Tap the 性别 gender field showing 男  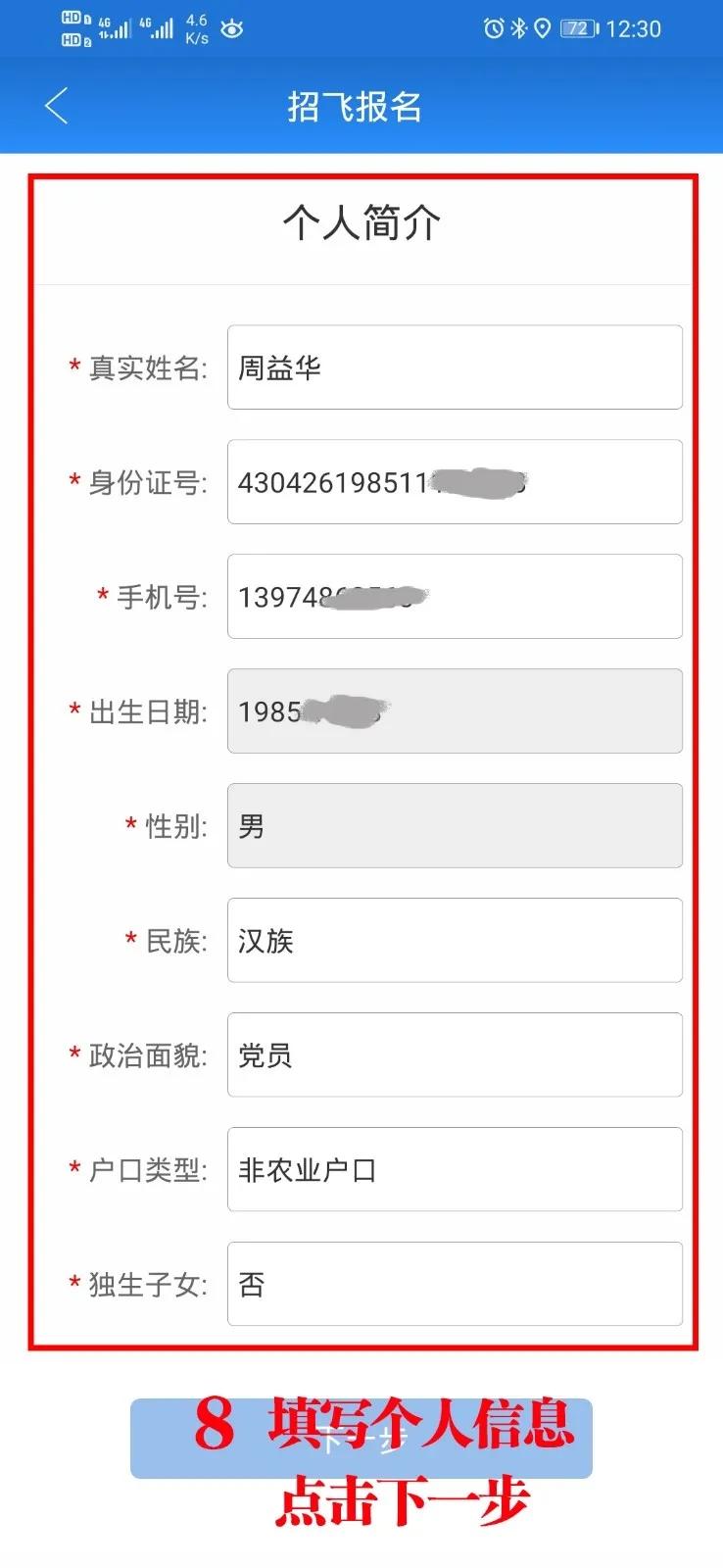454,826
